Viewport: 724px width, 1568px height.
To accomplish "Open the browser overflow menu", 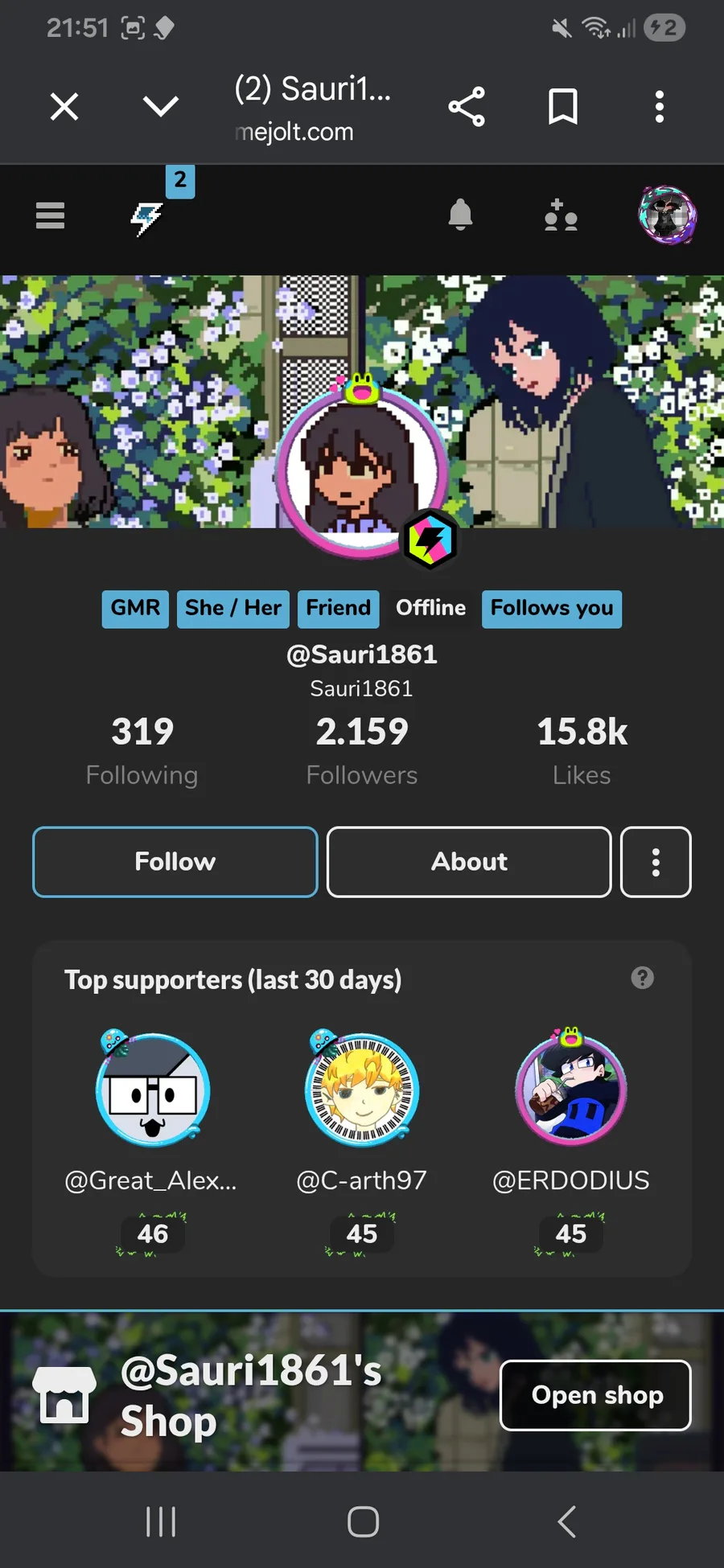I will click(x=660, y=106).
